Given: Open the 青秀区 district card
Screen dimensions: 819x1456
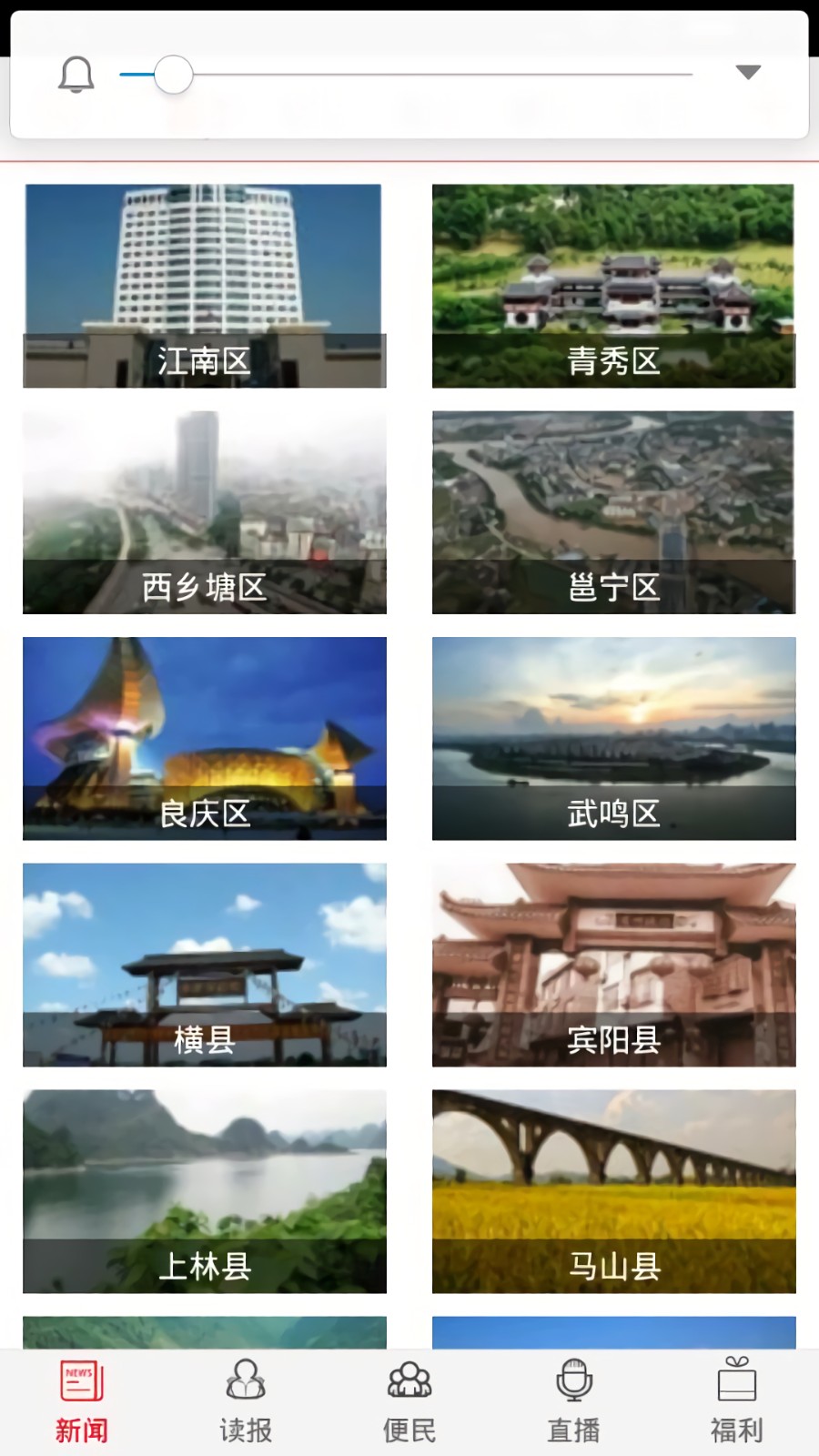Looking at the screenshot, I should coord(614,284).
